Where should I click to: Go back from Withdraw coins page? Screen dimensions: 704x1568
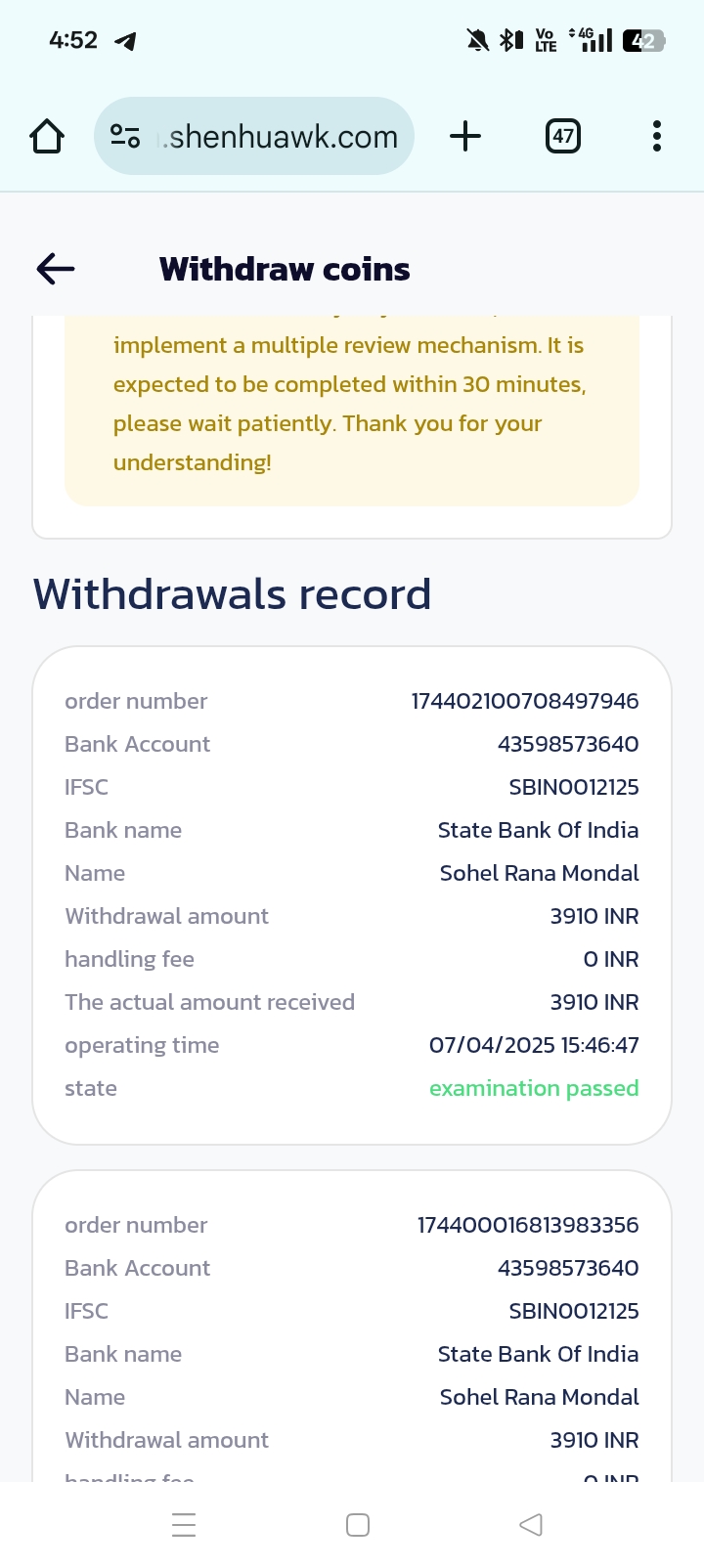coord(56,269)
